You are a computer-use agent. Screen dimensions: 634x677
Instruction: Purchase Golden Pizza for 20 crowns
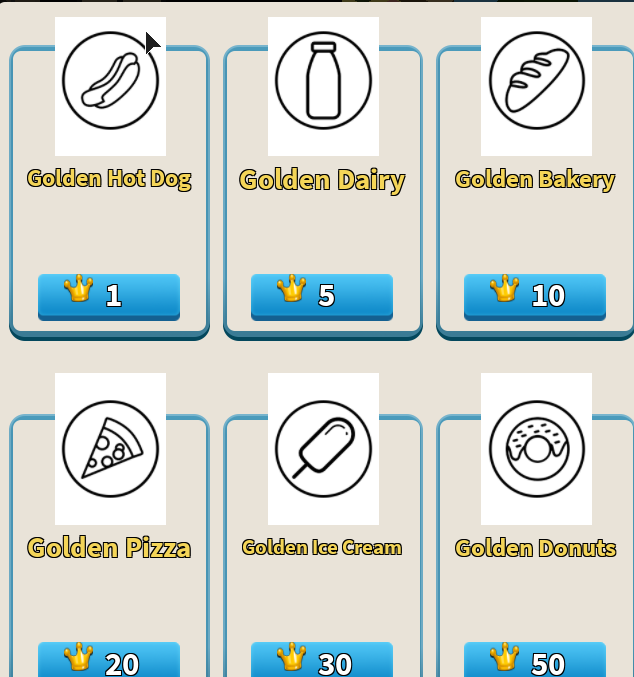[x=109, y=661]
